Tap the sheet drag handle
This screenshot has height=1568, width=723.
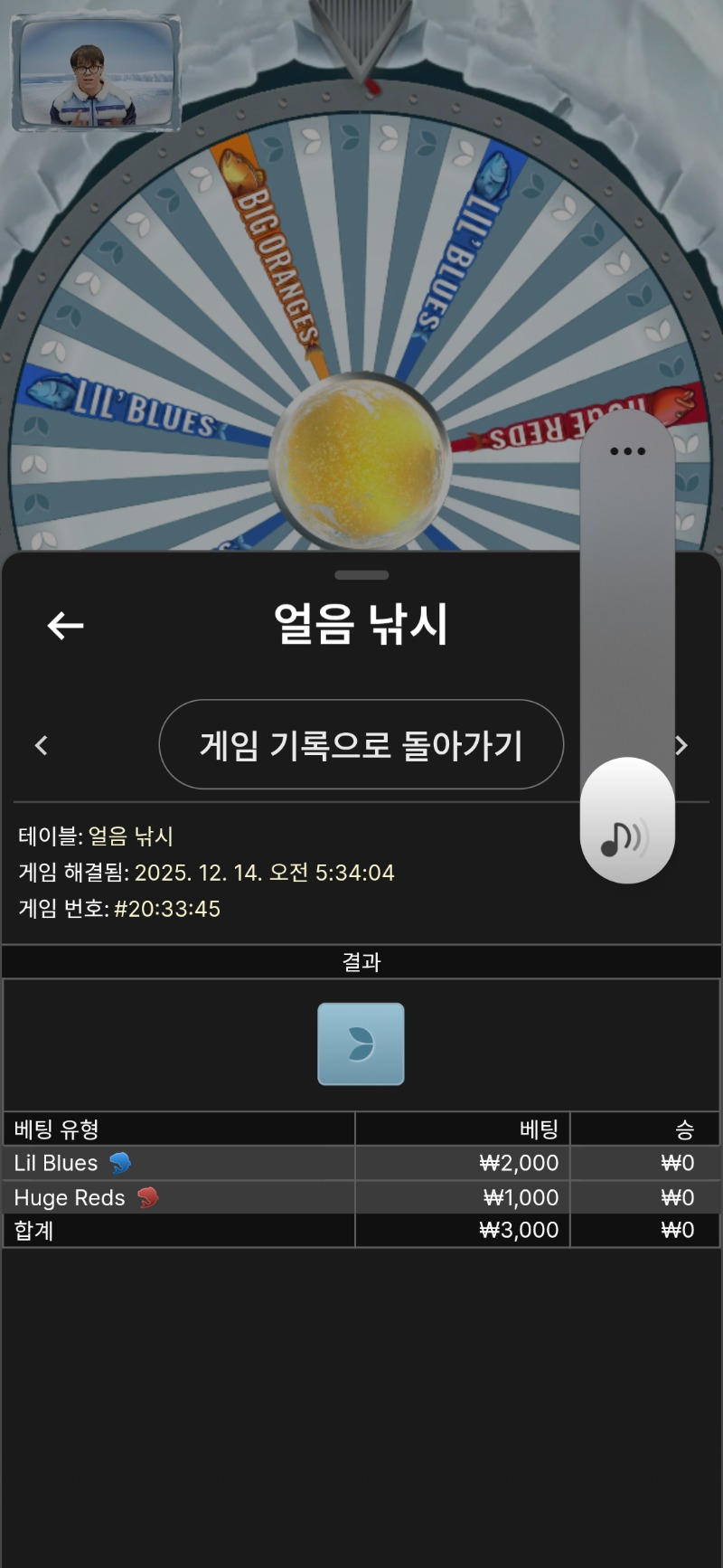point(361,575)
